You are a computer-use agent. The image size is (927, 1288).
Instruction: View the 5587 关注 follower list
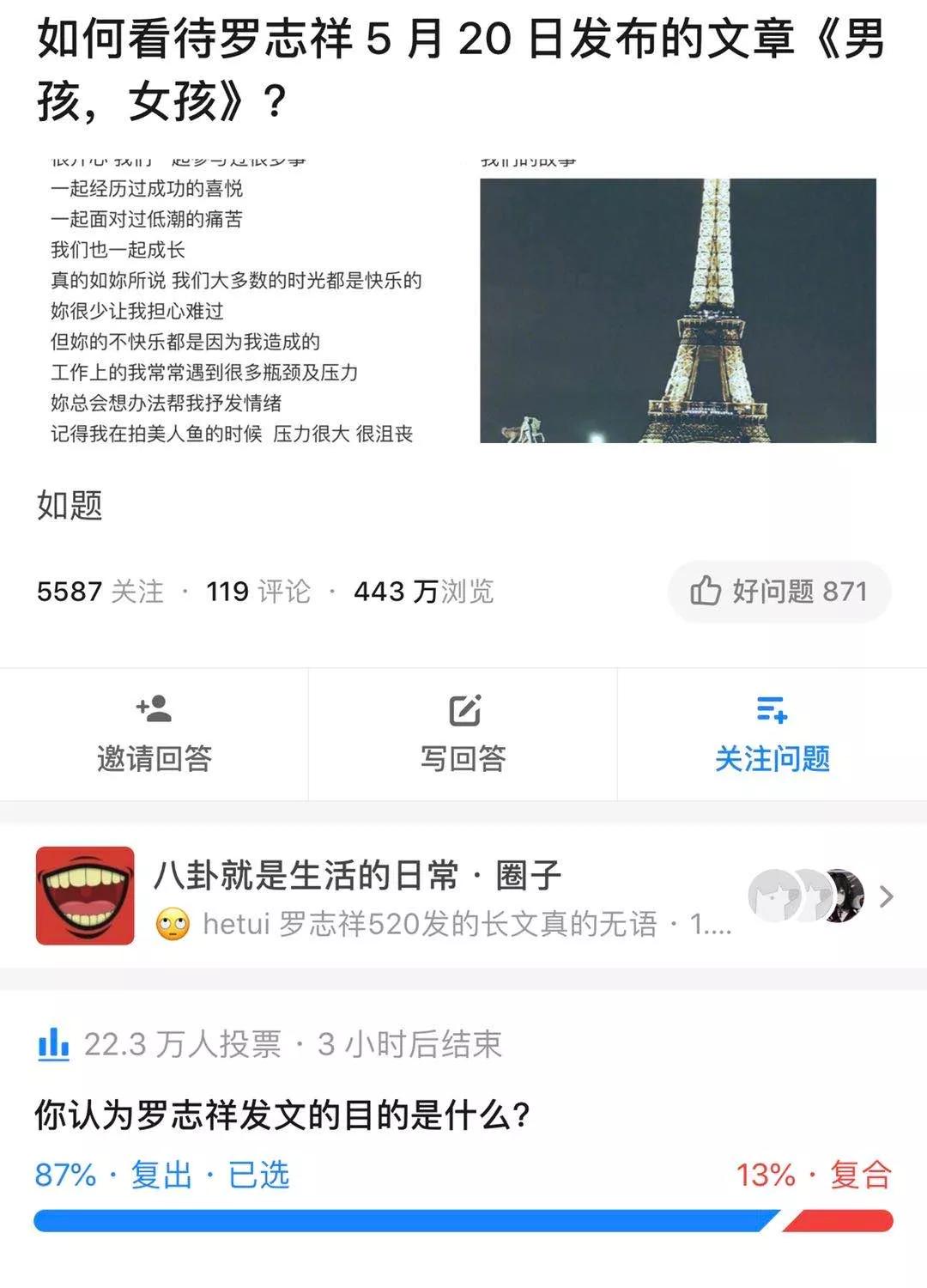[101, 592]
